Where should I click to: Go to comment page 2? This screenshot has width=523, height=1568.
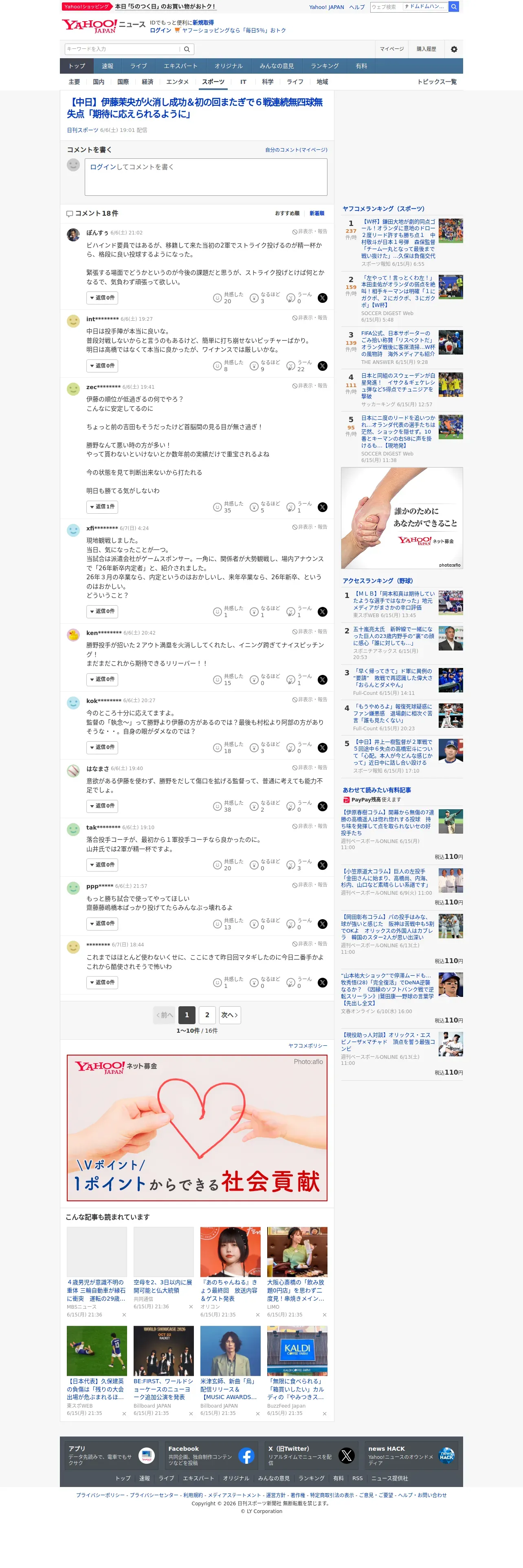(207, 1015)
